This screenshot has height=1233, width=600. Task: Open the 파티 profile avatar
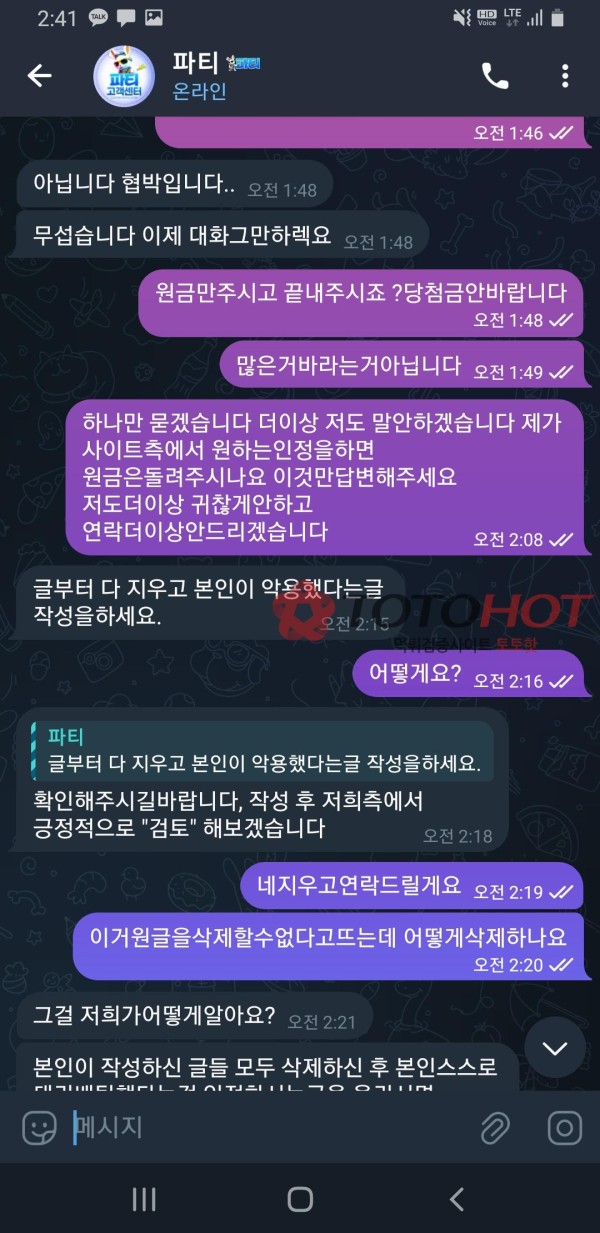[x=124, y=76]
